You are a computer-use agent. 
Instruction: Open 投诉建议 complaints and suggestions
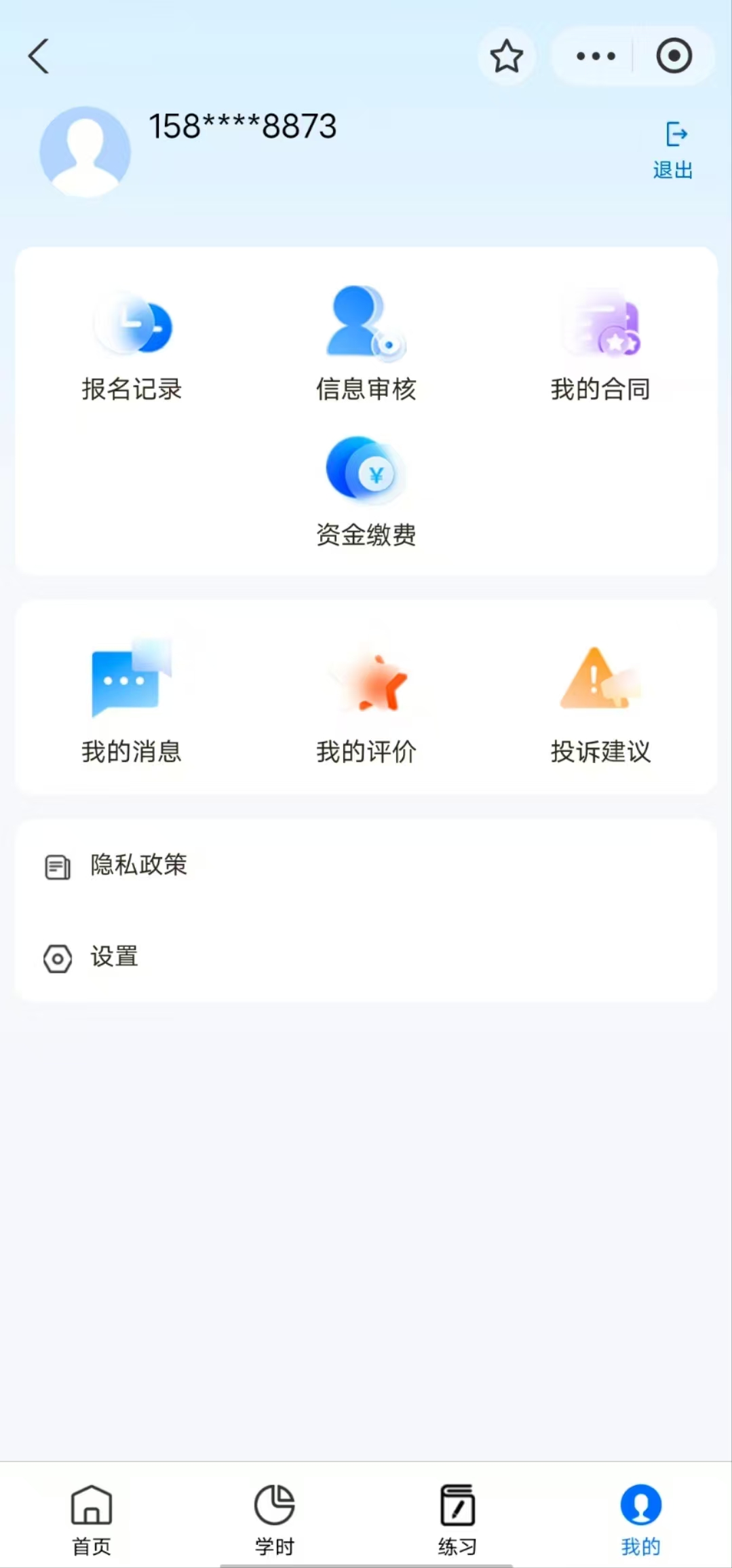coord(600,701)
